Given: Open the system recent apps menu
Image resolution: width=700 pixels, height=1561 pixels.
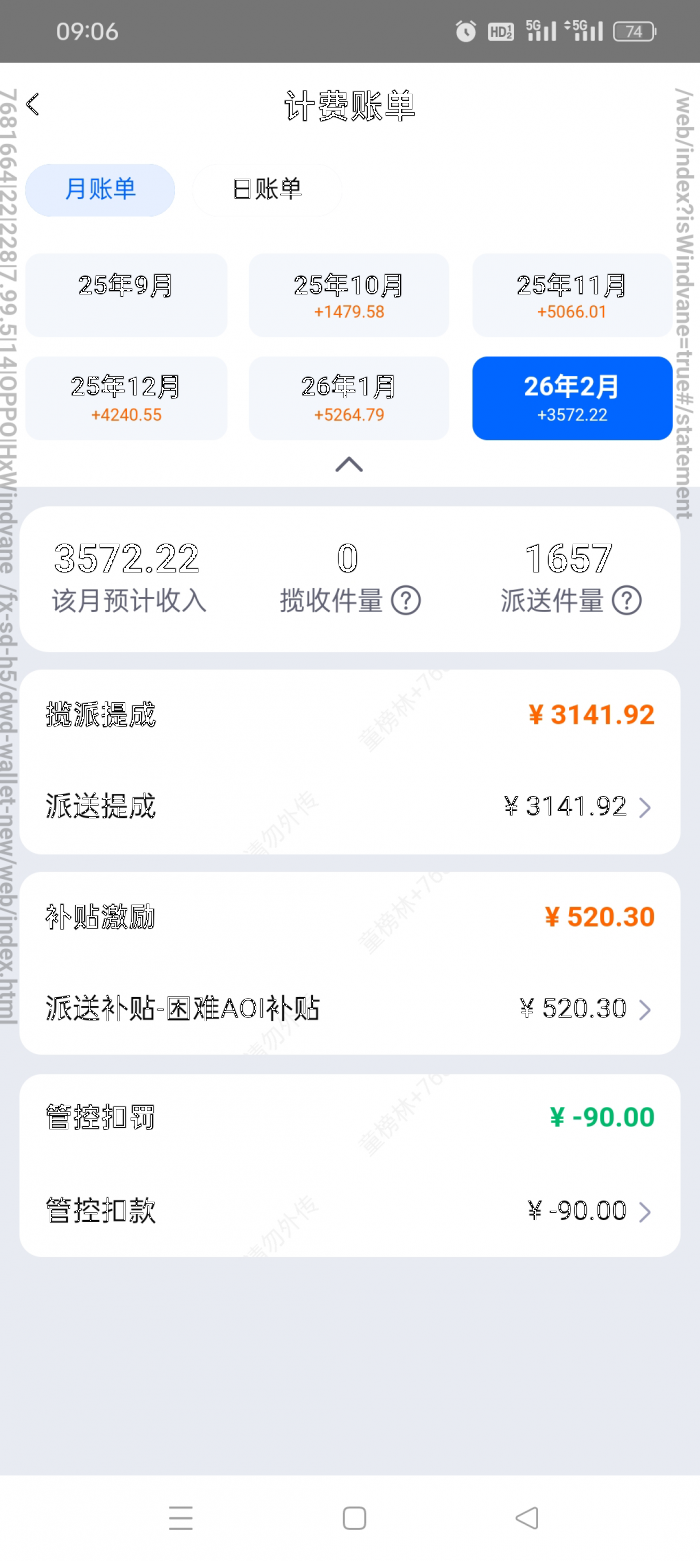Looking at the screenshot, I should 181,1518.
